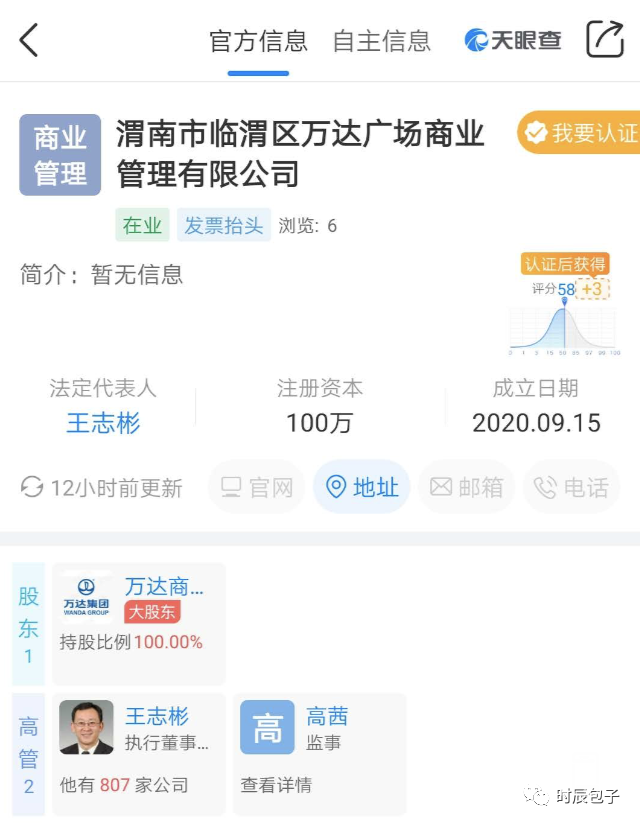View details for supervisor 高茜
Viewport: 640px width, 824px height.
click(320, 754)
